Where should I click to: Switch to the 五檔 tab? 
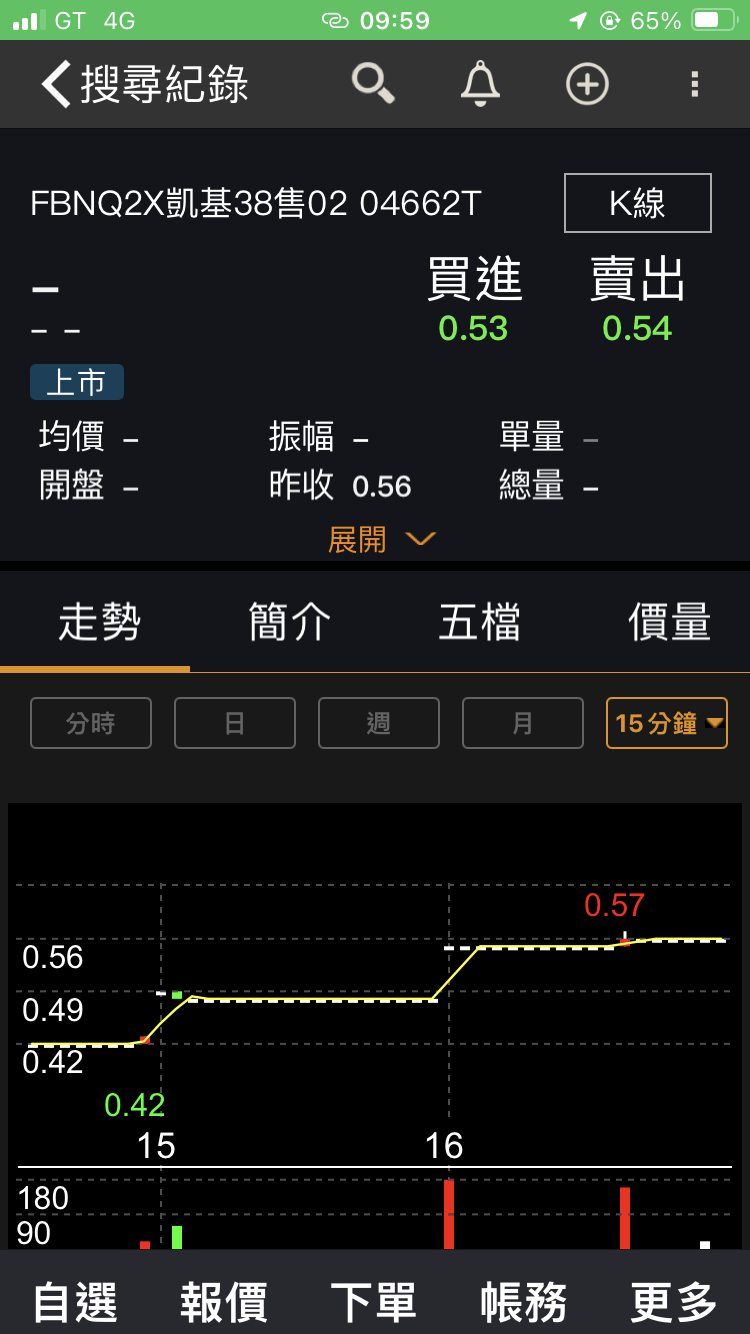click(x=479, y=622)
